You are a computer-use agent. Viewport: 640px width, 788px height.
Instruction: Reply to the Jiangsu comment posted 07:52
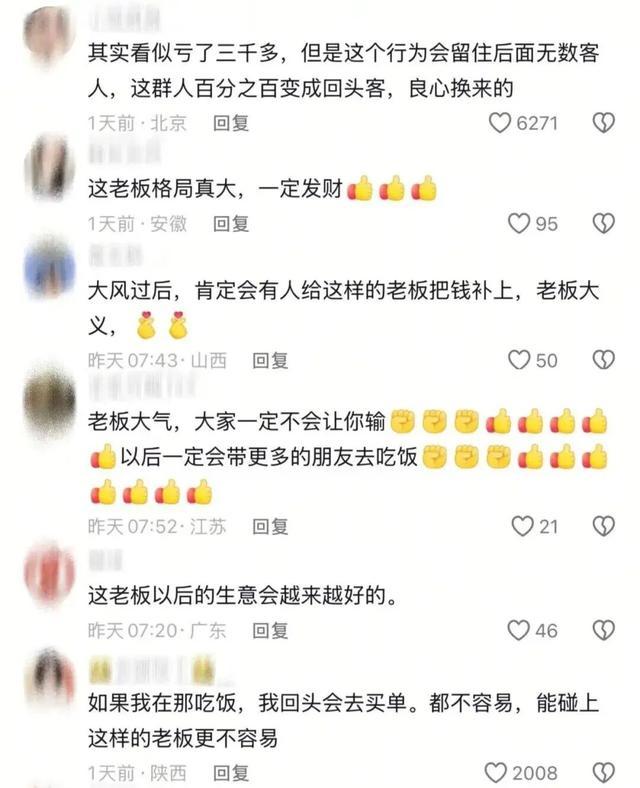[270, 527]
